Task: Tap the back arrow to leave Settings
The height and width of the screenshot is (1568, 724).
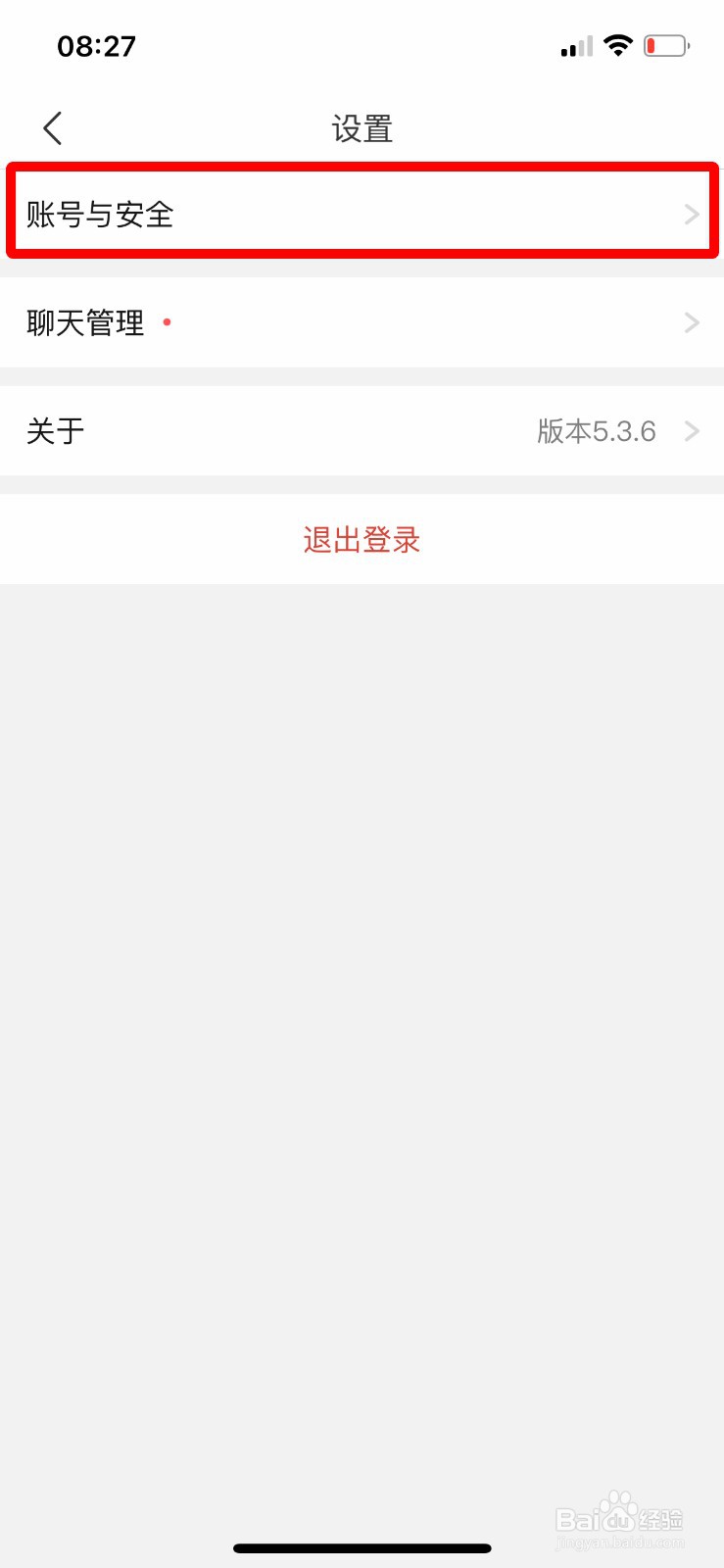Action: [x=52, y=127]
